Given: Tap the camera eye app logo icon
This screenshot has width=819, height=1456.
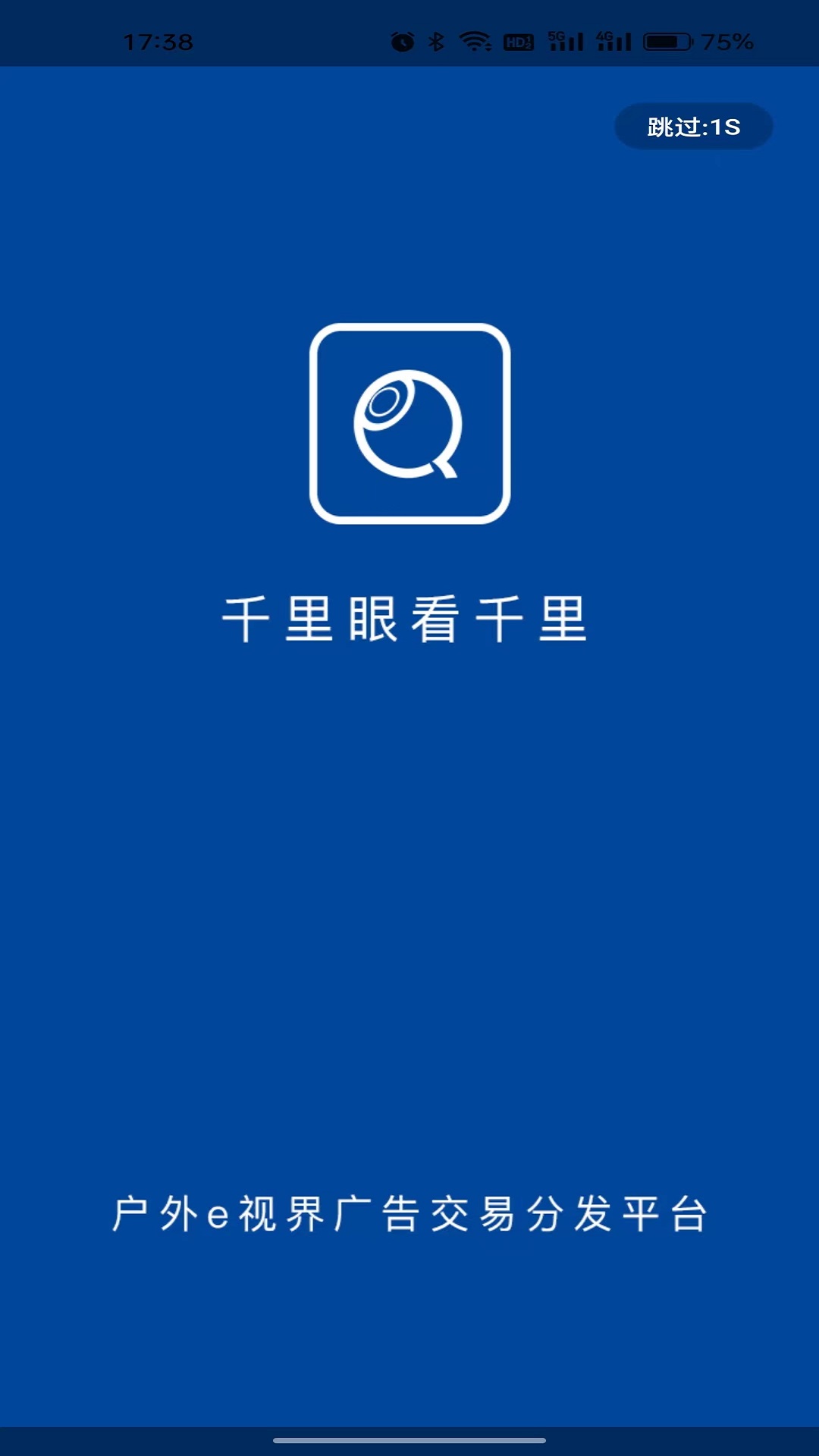Looking at the screenshot, I should (409, 423).
